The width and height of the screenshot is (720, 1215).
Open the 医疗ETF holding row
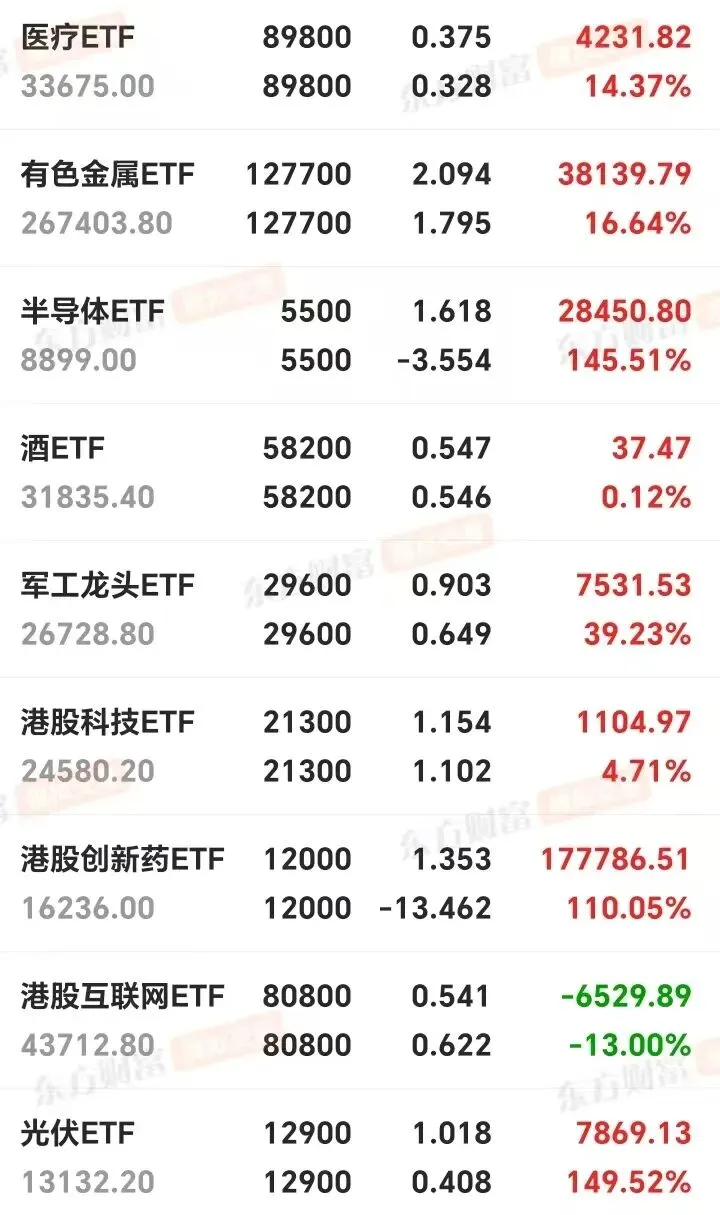[360, 62]
